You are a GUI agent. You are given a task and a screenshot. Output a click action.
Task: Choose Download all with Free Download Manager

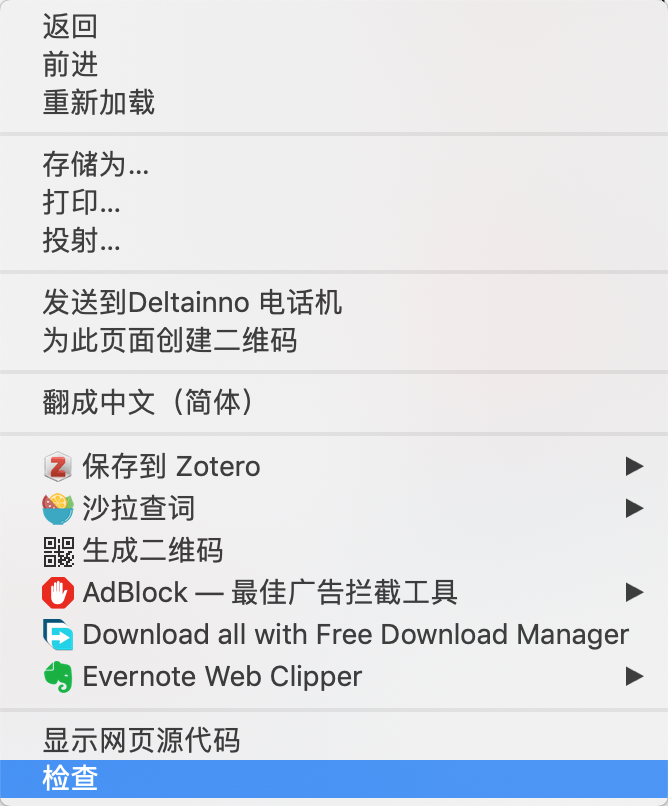355,634
